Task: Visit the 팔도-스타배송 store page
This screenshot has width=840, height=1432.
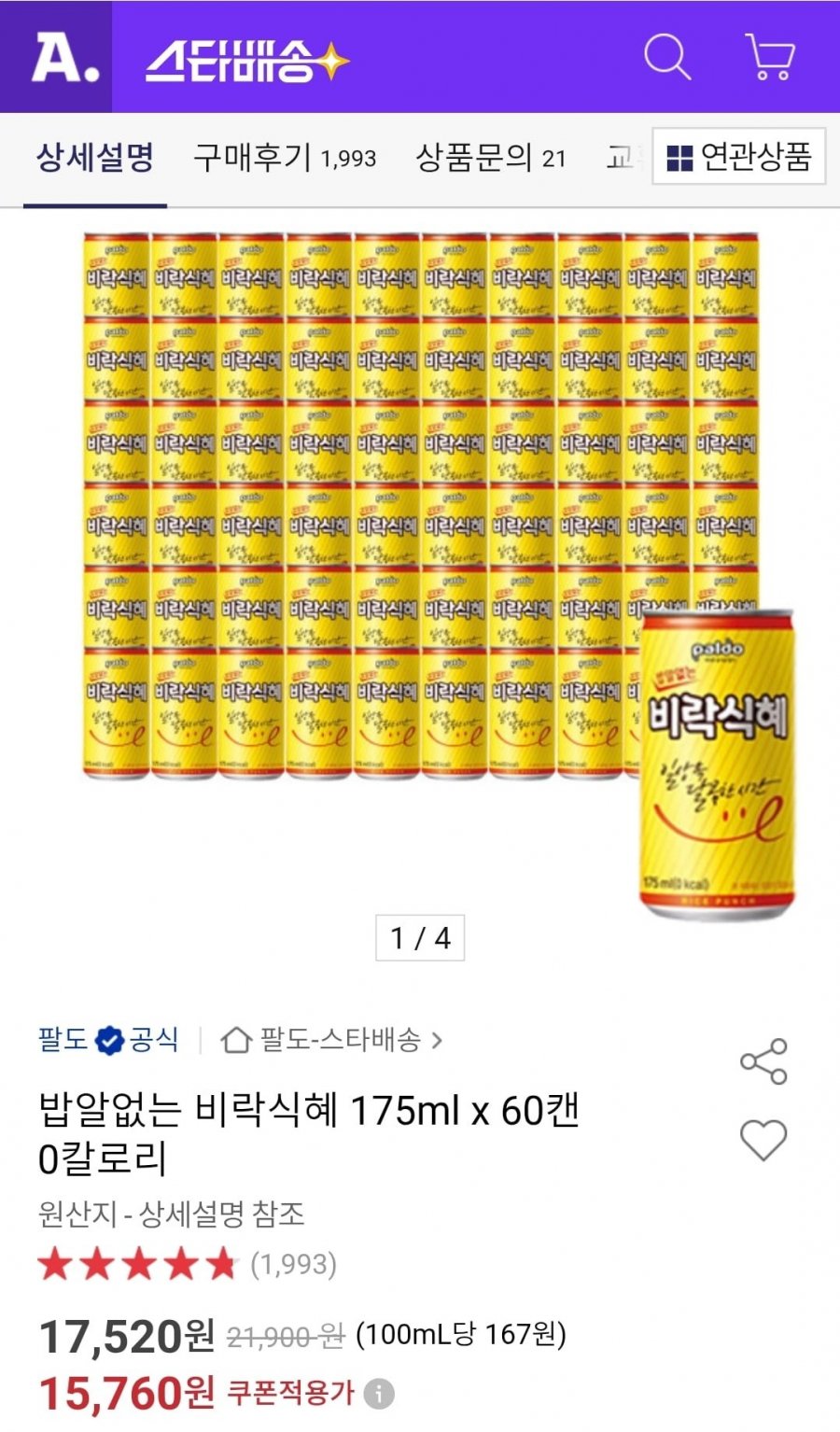Action: tap(331, 1039)
